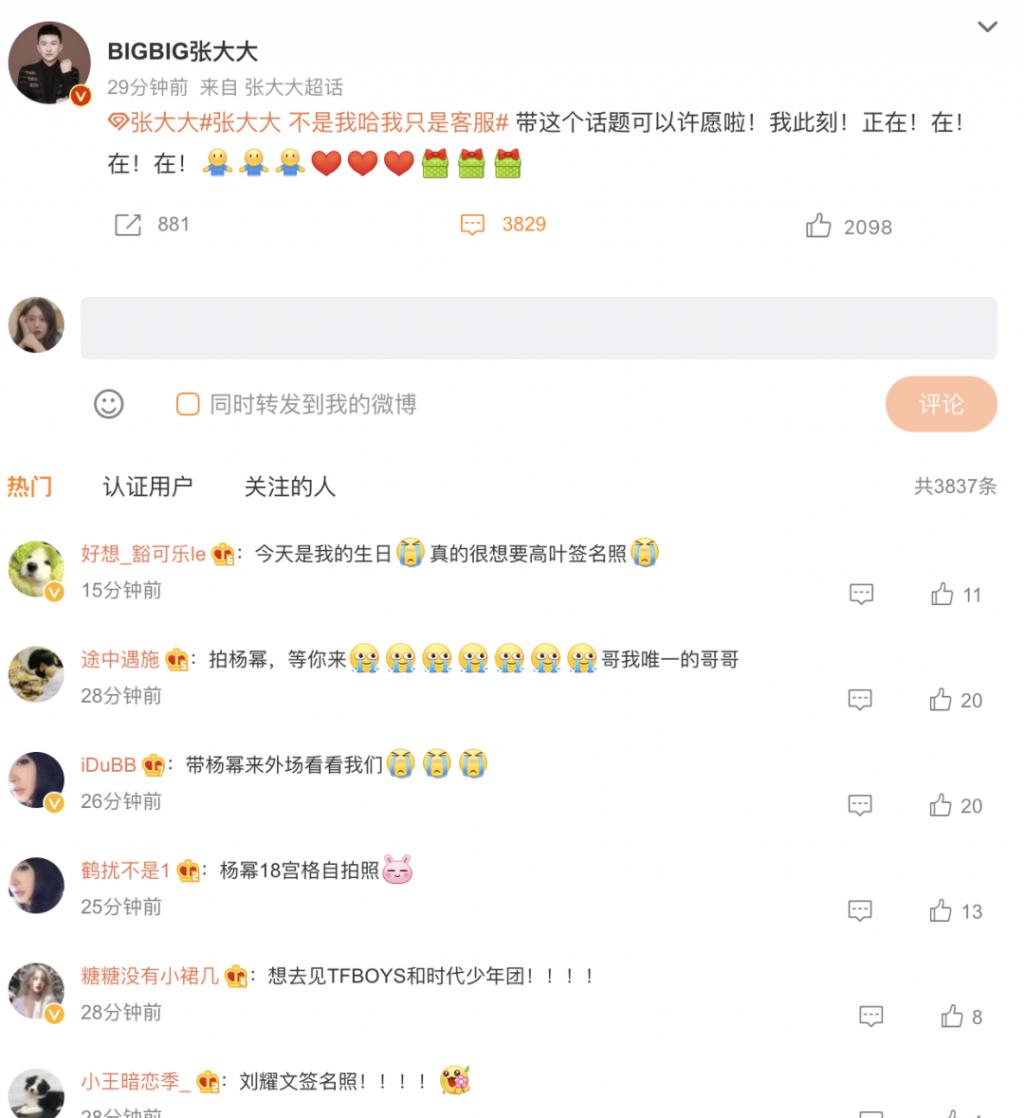The width and height of the screenshot is (1024, 1118).
Task: Tap the comment input field
Action: coord(538,328)
